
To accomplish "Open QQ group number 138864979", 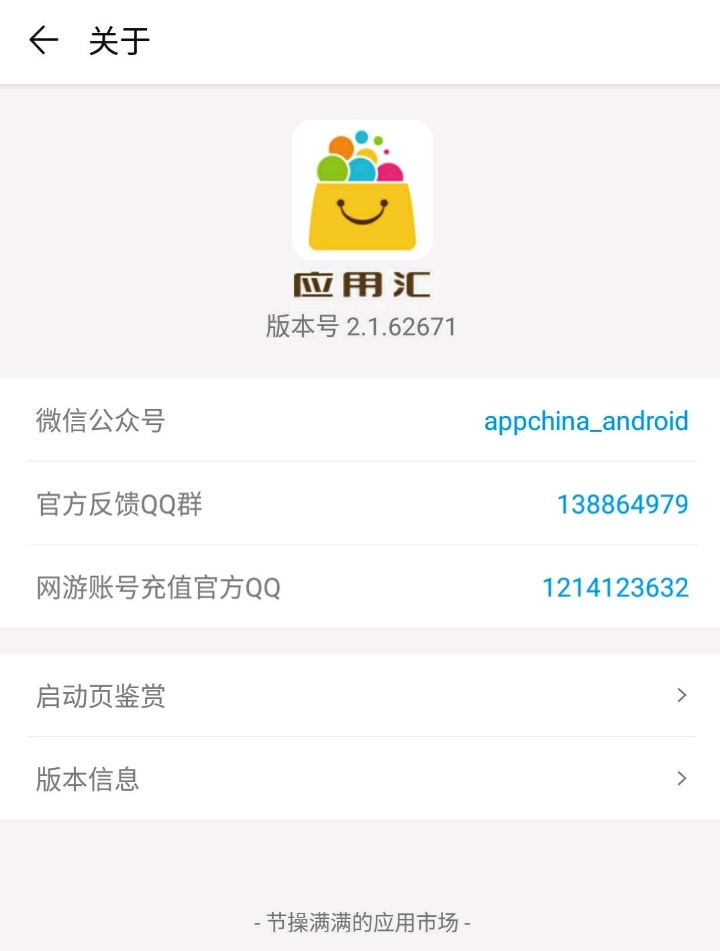I will coord(622,504).
